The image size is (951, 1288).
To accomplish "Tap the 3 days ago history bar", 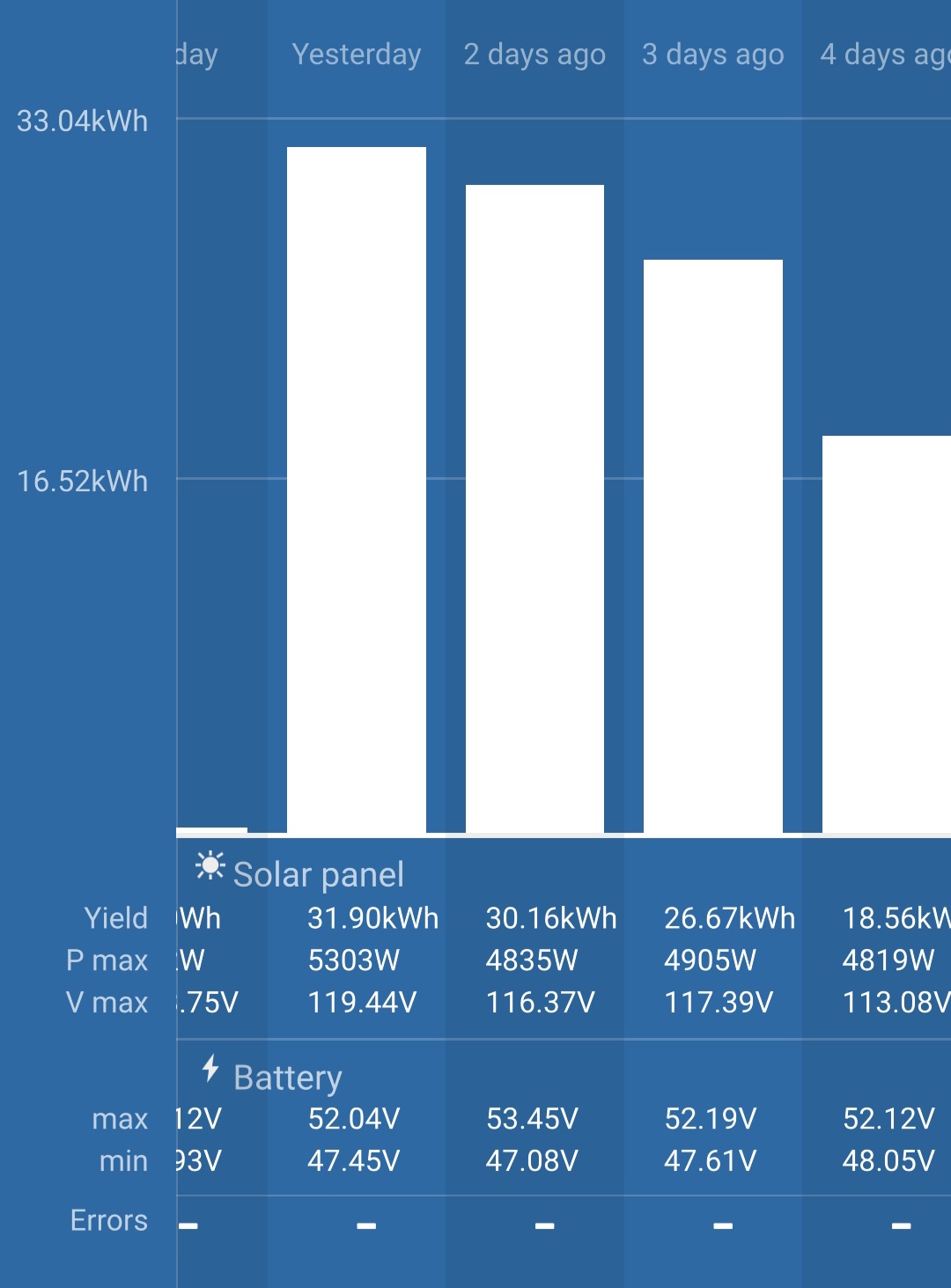I will [x=713, y=547].
